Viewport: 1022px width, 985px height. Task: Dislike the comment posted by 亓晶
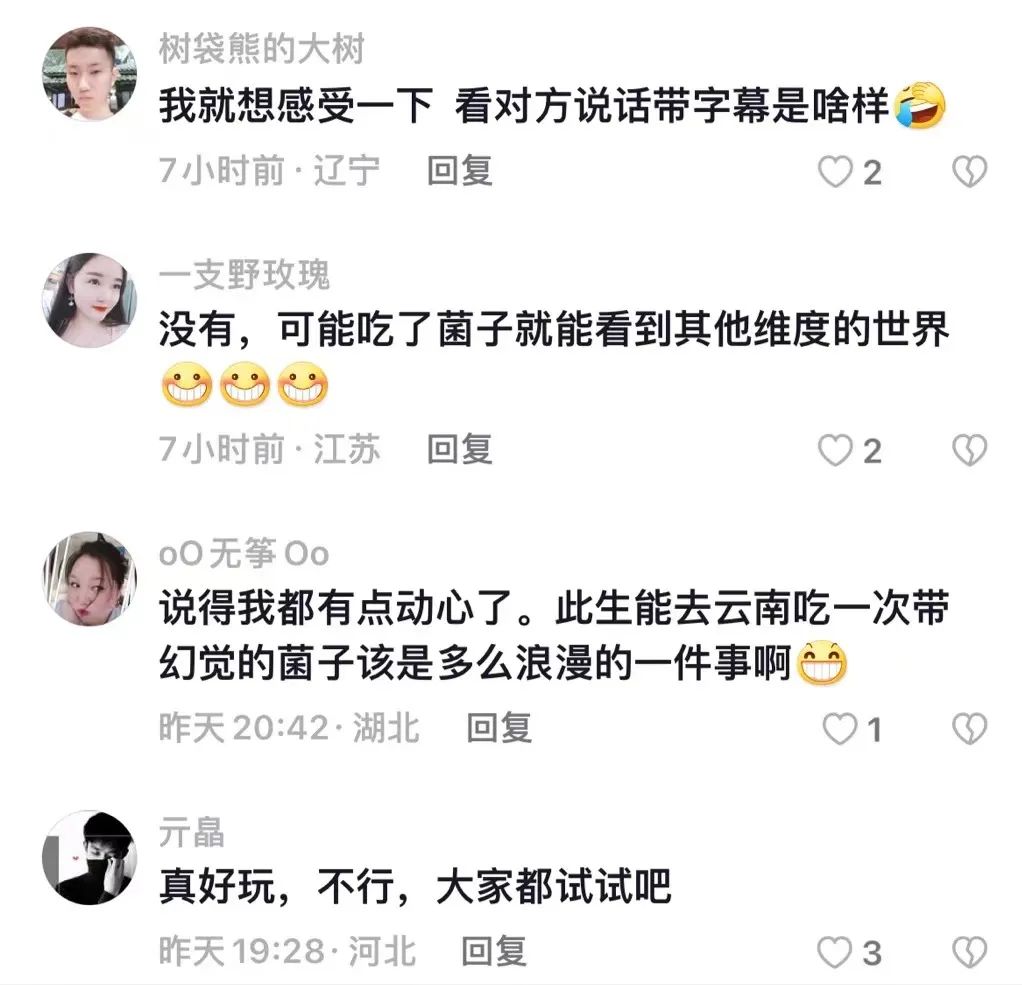point(968,952)
